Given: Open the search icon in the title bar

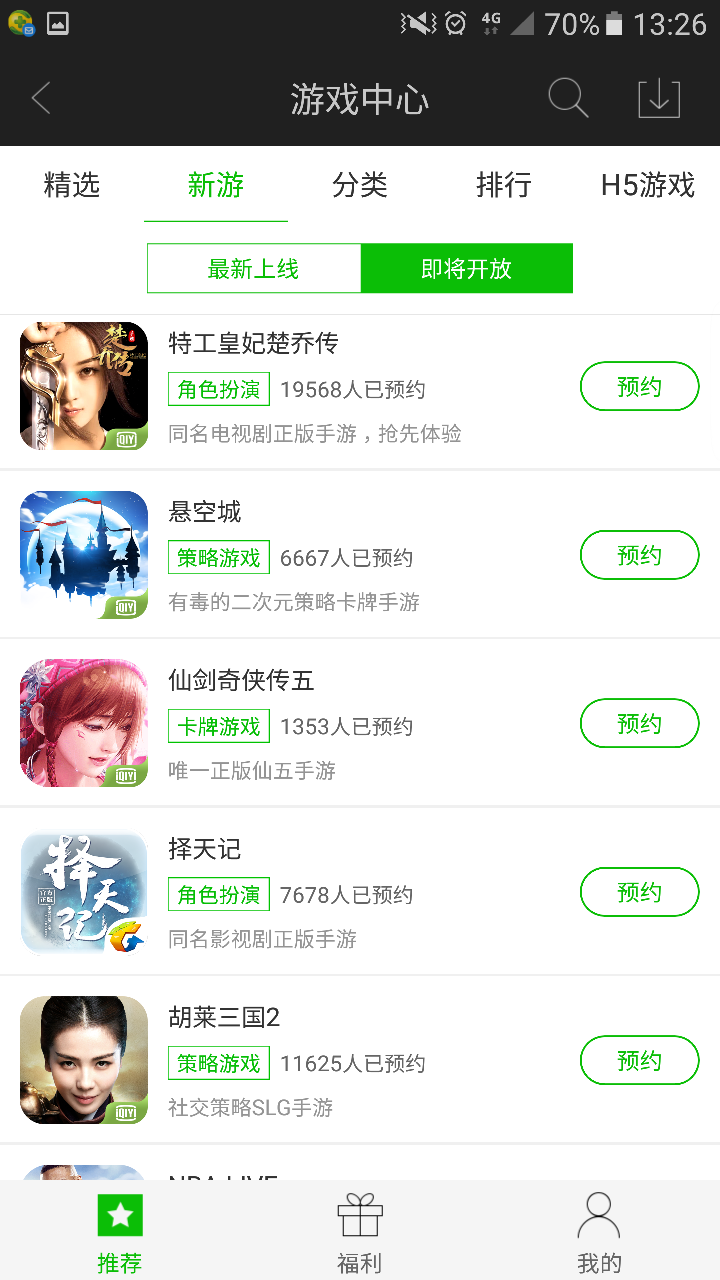Looking at the screenshot, I should point(567,98).
